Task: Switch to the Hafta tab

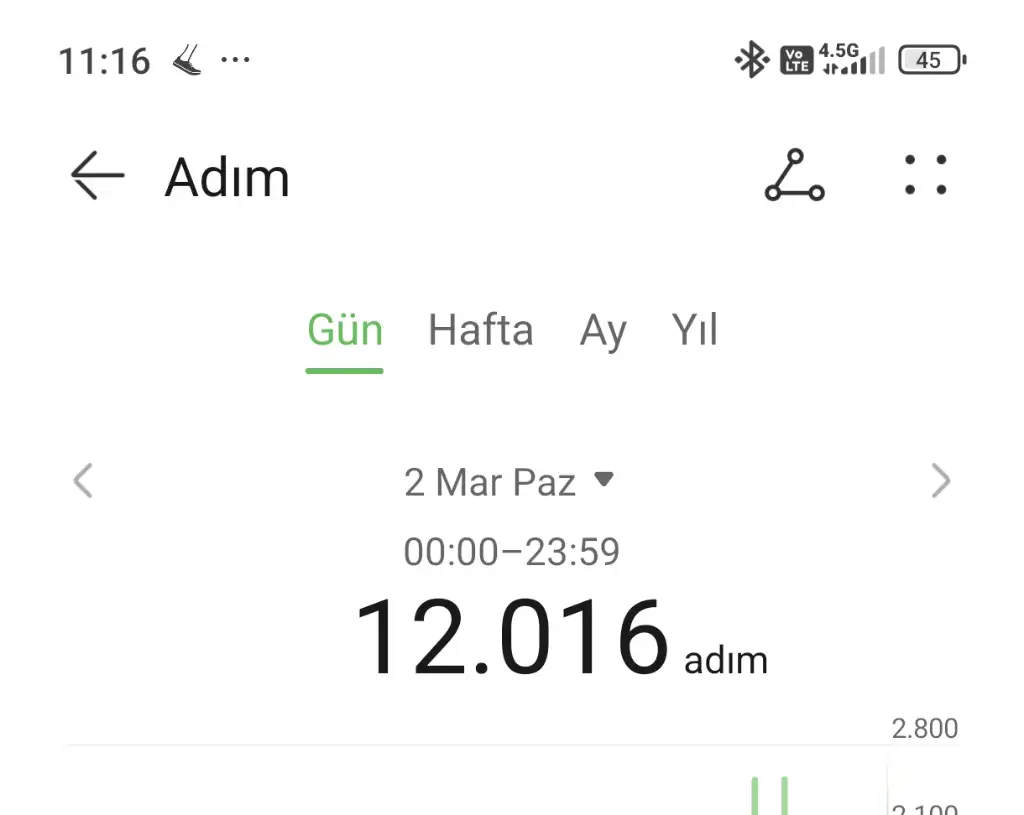Action: click(480, 331)
